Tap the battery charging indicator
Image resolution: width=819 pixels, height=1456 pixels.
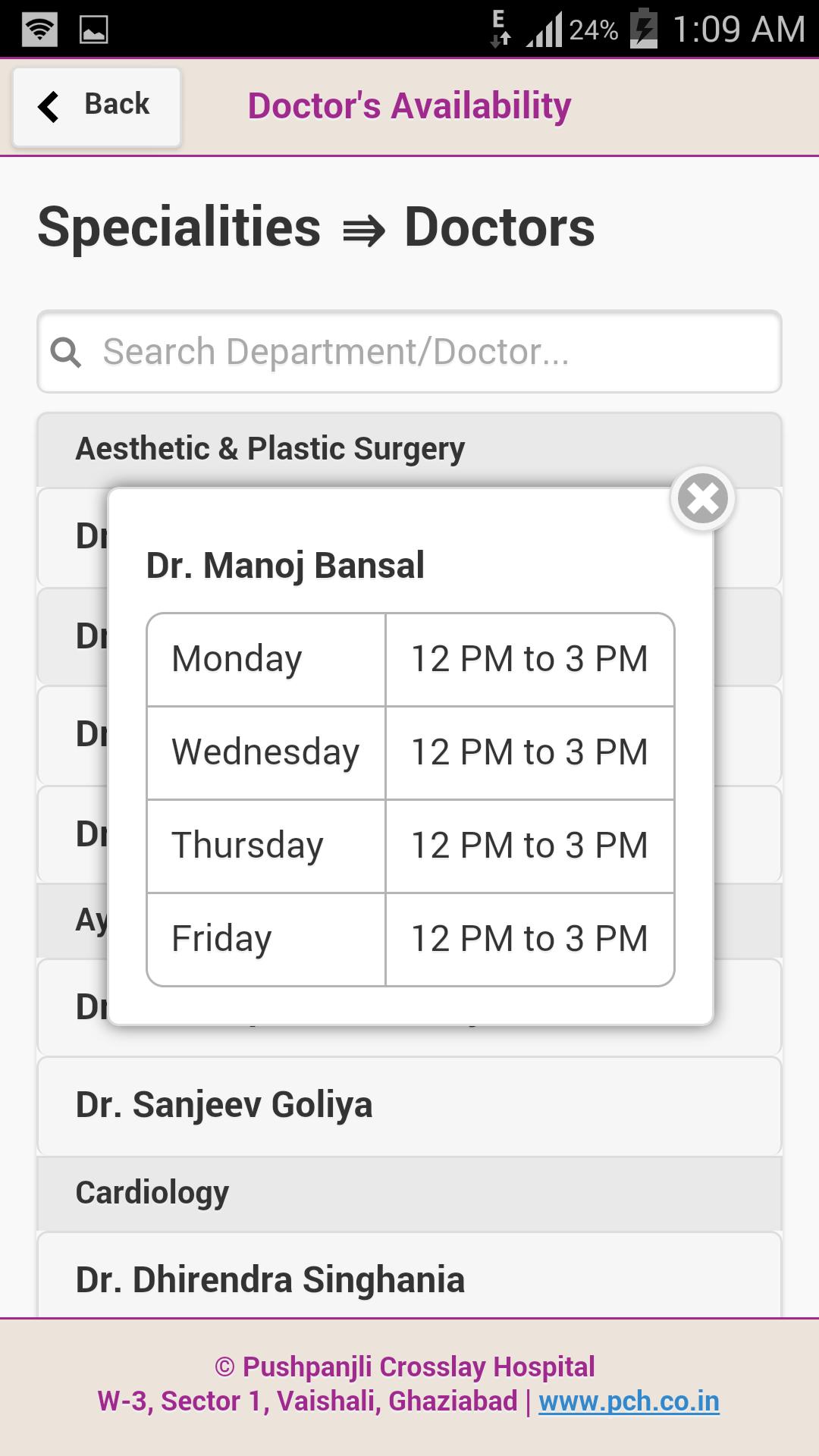pos(644,29)
